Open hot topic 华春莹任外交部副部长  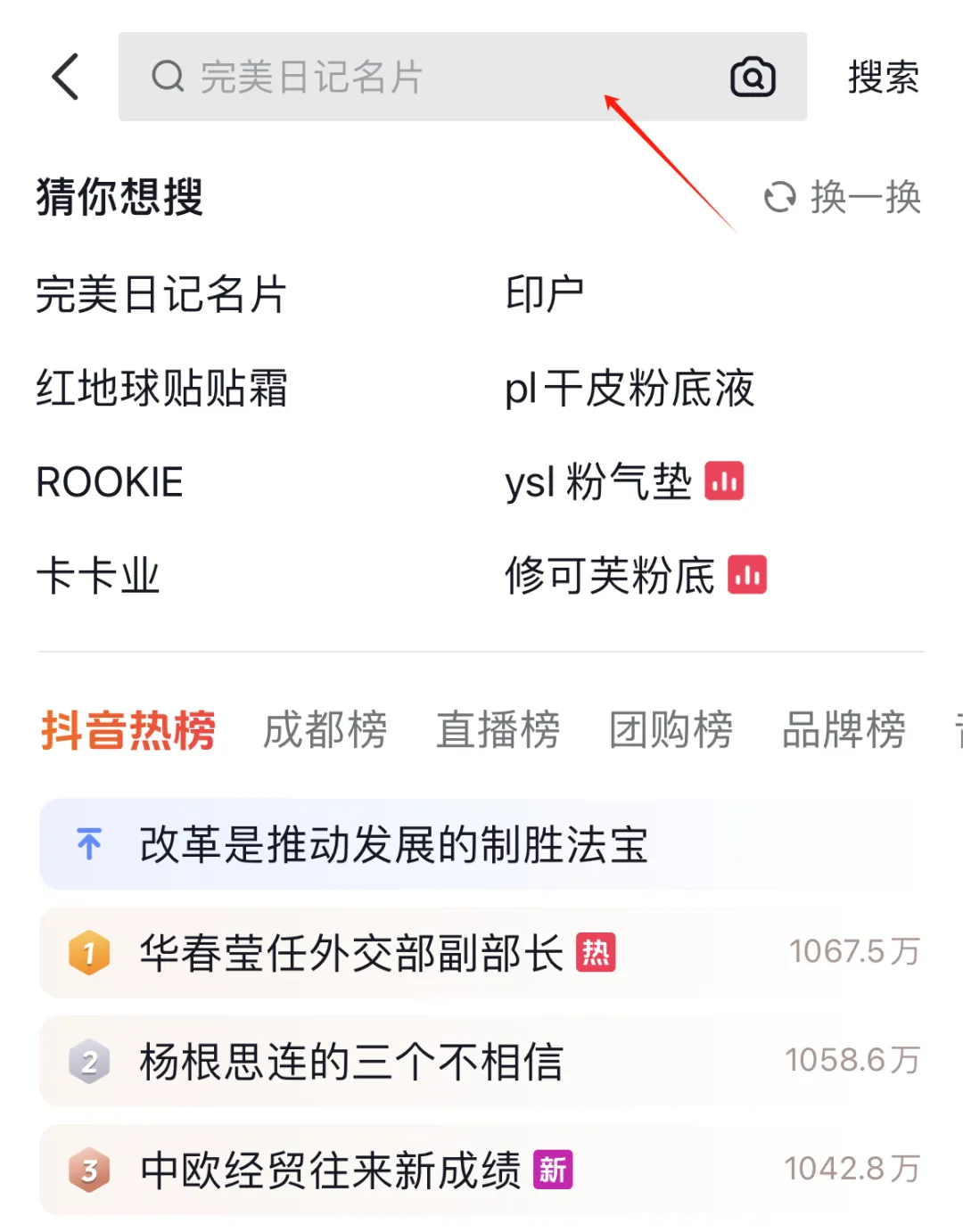click(352, 953)
